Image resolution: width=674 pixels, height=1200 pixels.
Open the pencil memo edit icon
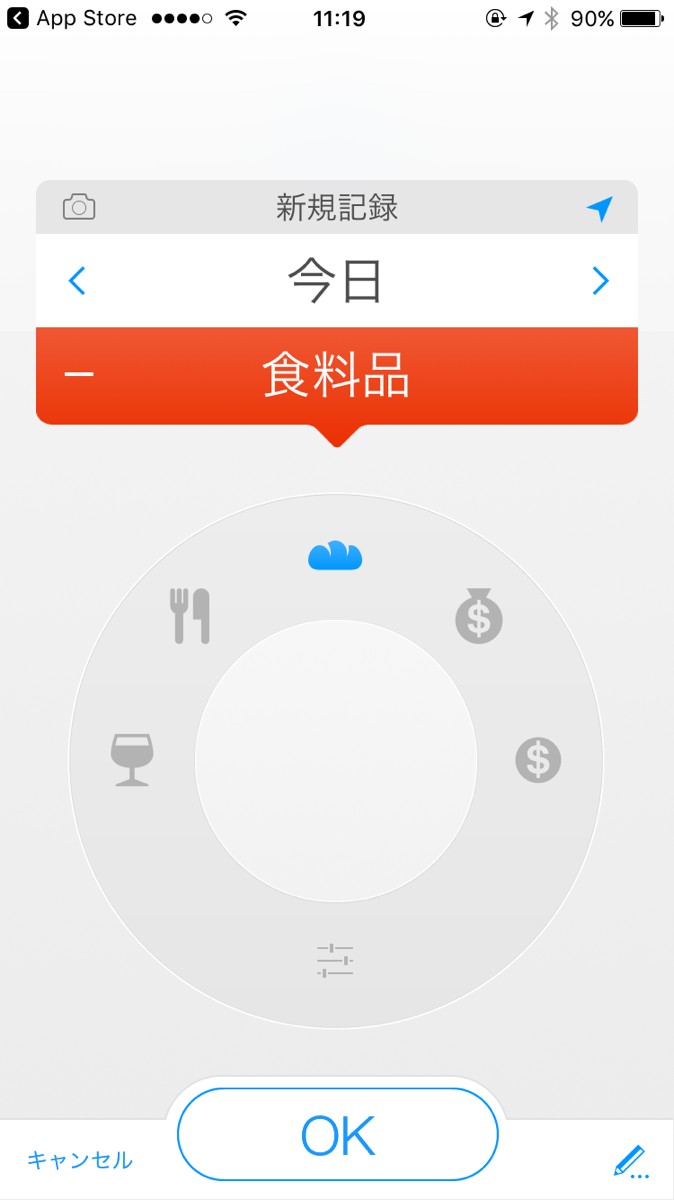(630, 1161)
